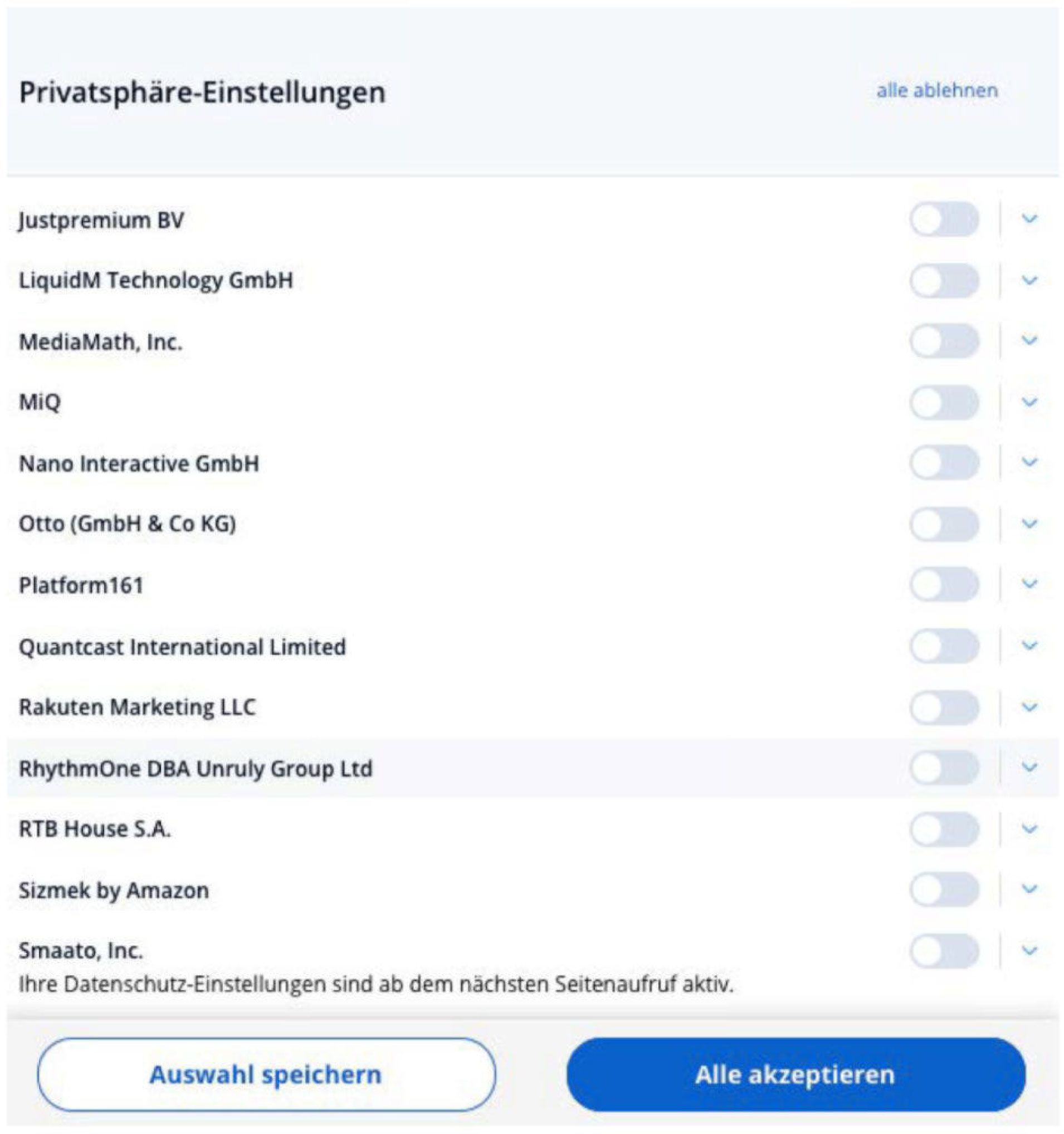Toggle Rakuten Marketing LLC consent
This screenshot has width=1064, height=1134.
[944, 707]
